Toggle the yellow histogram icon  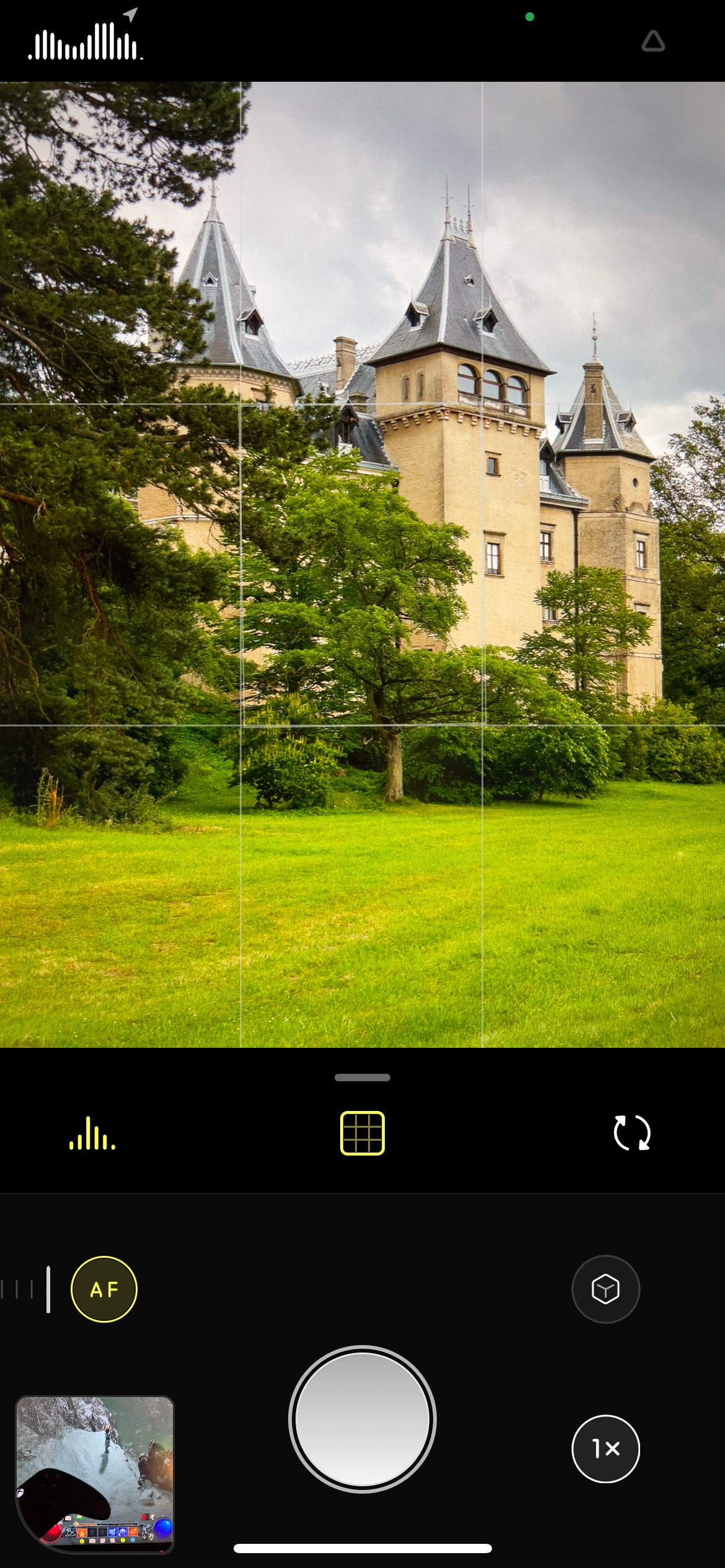[x=92, y=1133]
